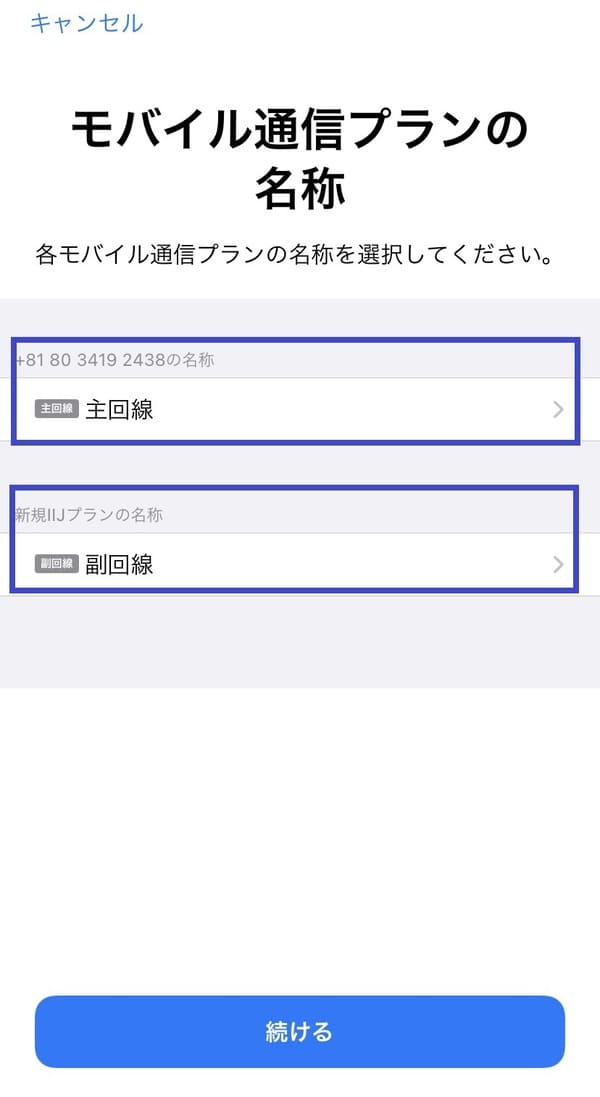
Task: Tap キャンセル to cancel setup
Action: coord(86,22)
